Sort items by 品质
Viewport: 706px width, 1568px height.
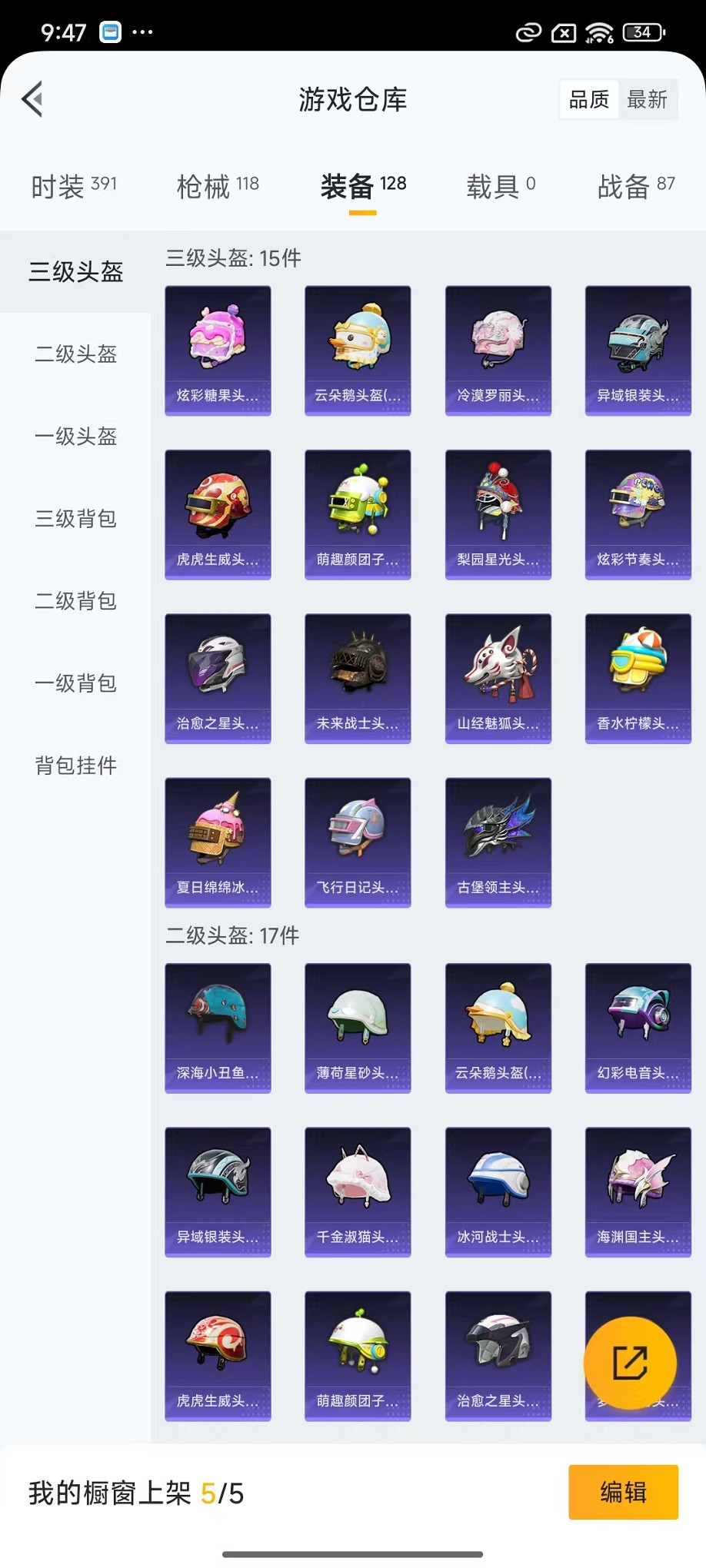589,99
